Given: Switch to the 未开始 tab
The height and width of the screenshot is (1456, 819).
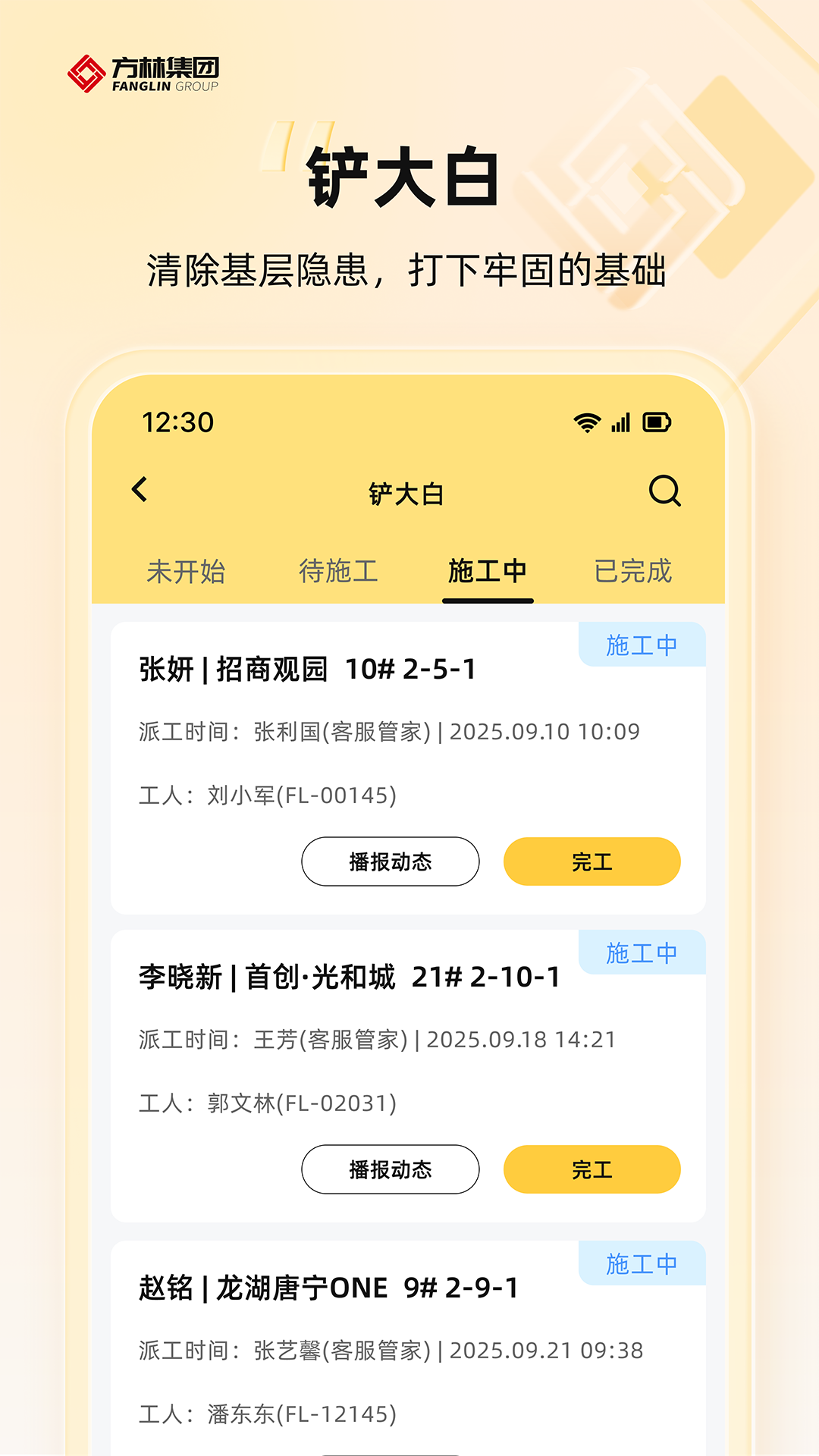Looking at the screenshot, I should 187,573.
